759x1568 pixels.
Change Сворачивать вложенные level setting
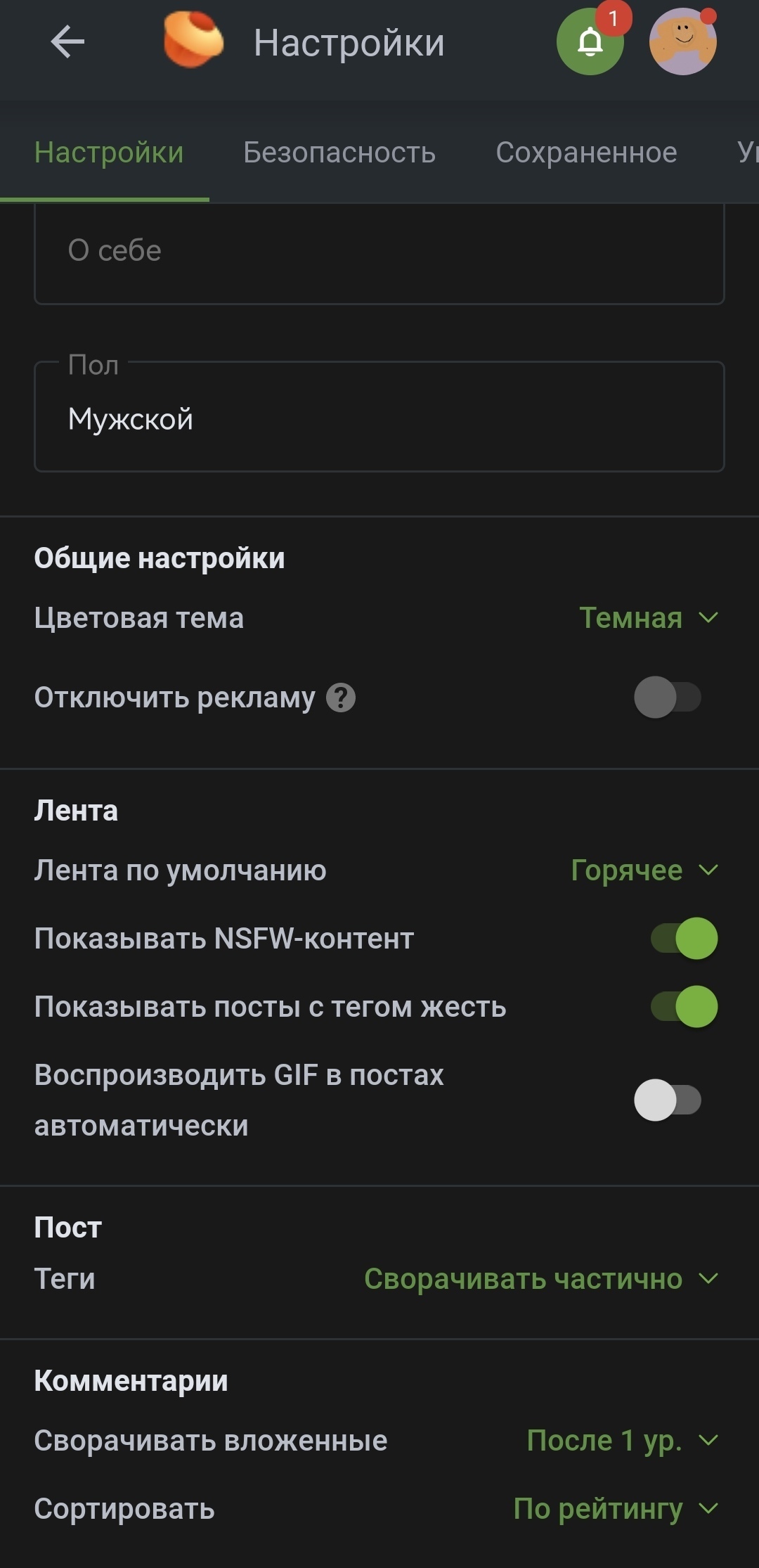pos(622,1441)
